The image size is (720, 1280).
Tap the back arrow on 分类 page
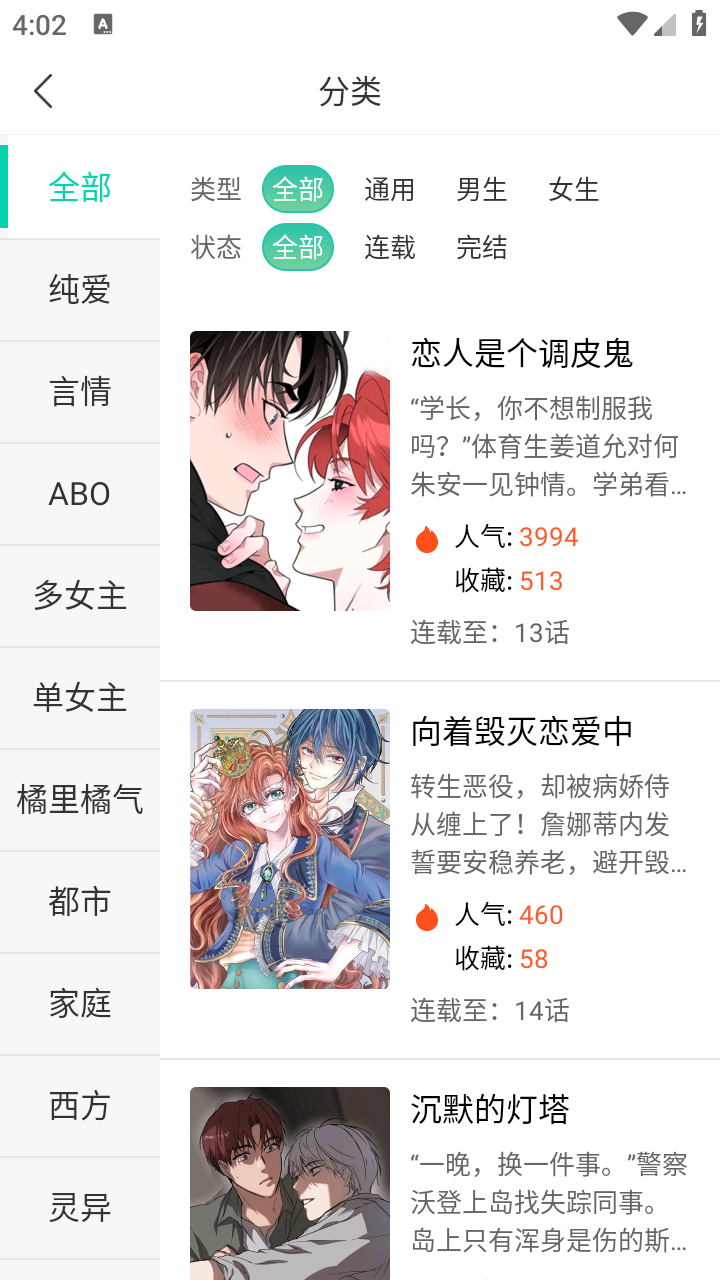43,90
